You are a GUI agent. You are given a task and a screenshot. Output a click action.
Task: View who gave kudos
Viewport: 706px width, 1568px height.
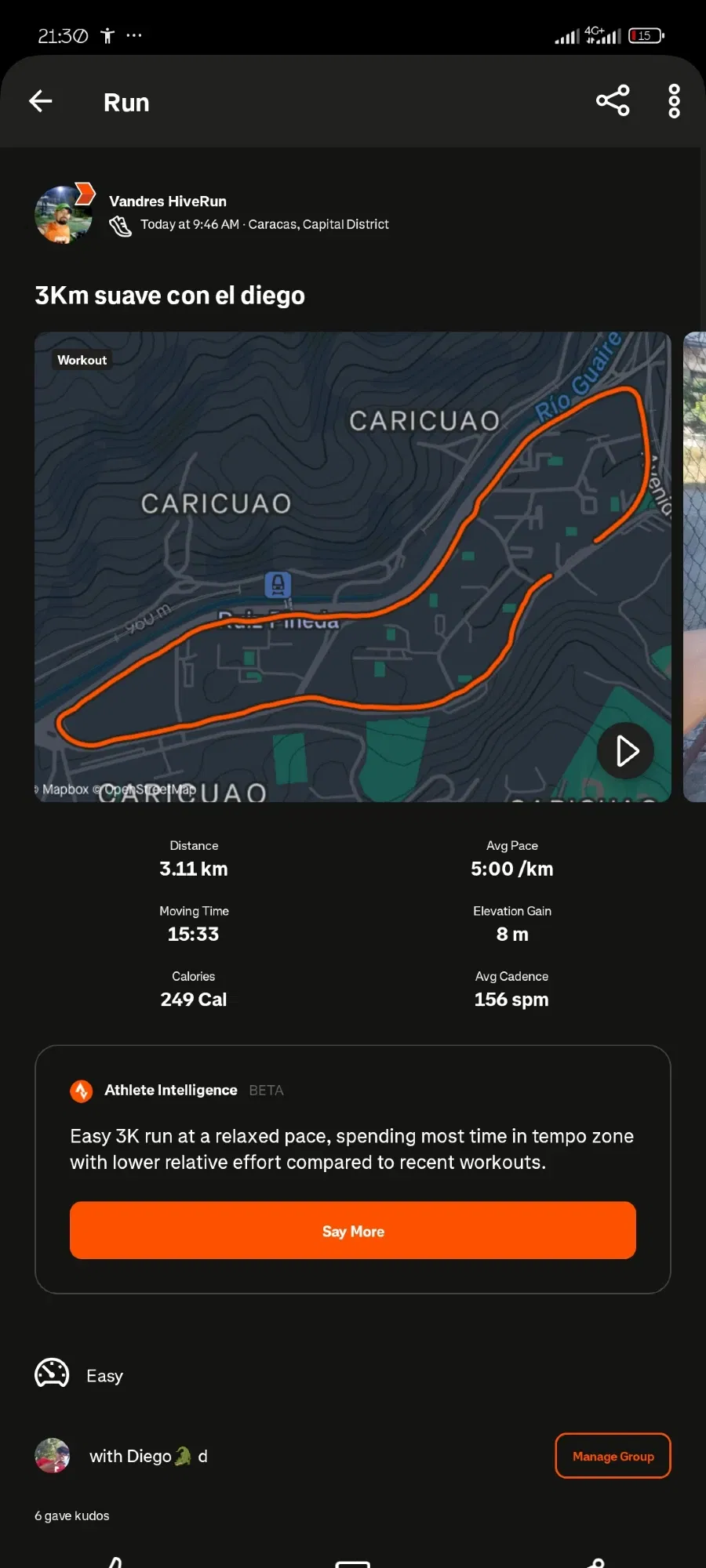pyautogui.click(x=72, y=1515)
